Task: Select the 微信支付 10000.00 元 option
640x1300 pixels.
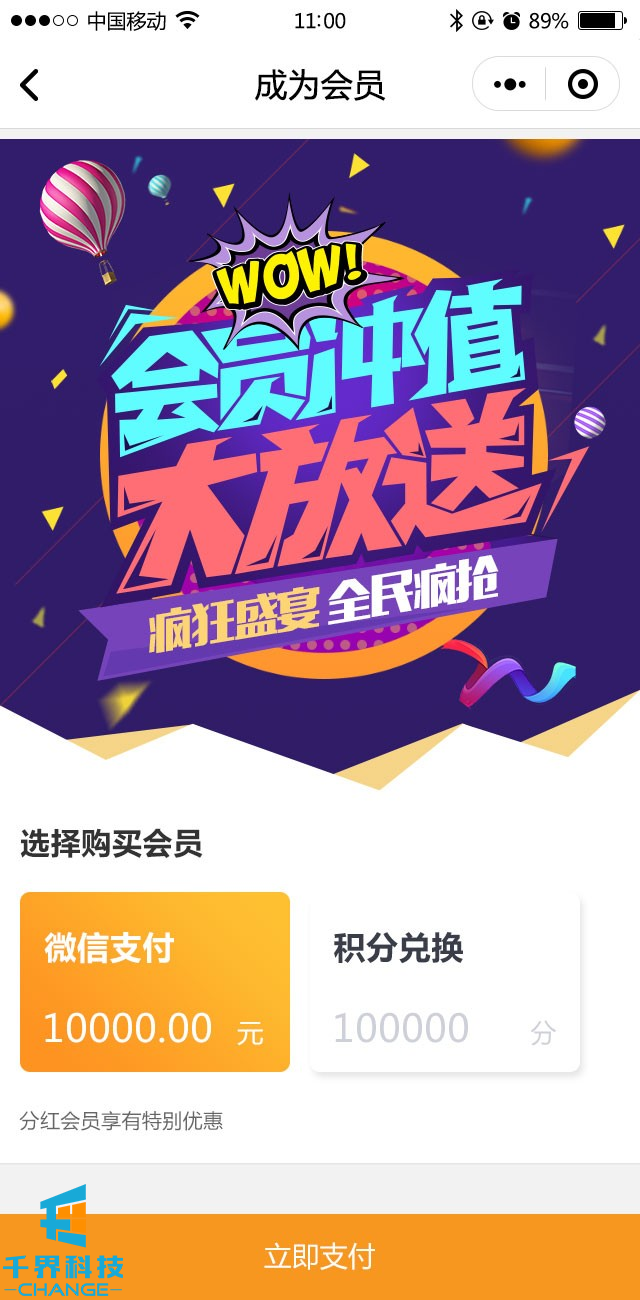Action: (155, 982)
